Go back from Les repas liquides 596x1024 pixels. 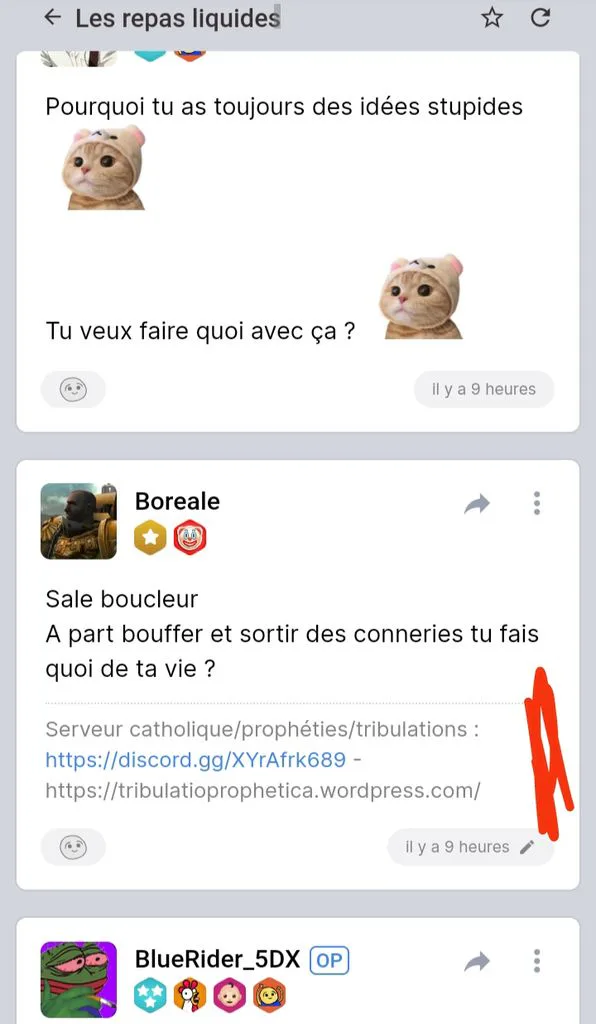(x=52, y=18)
